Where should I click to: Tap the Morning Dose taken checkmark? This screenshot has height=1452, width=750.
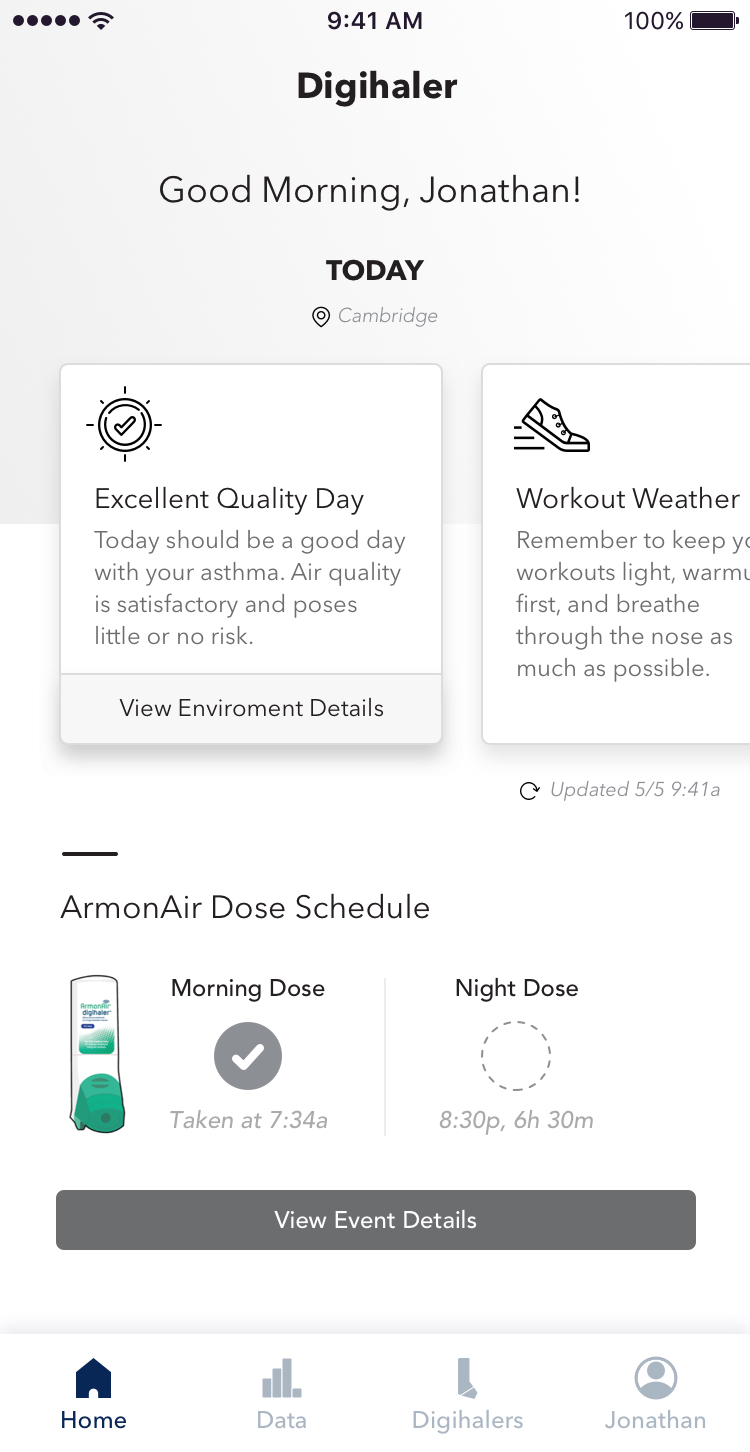pos(248,1055)
